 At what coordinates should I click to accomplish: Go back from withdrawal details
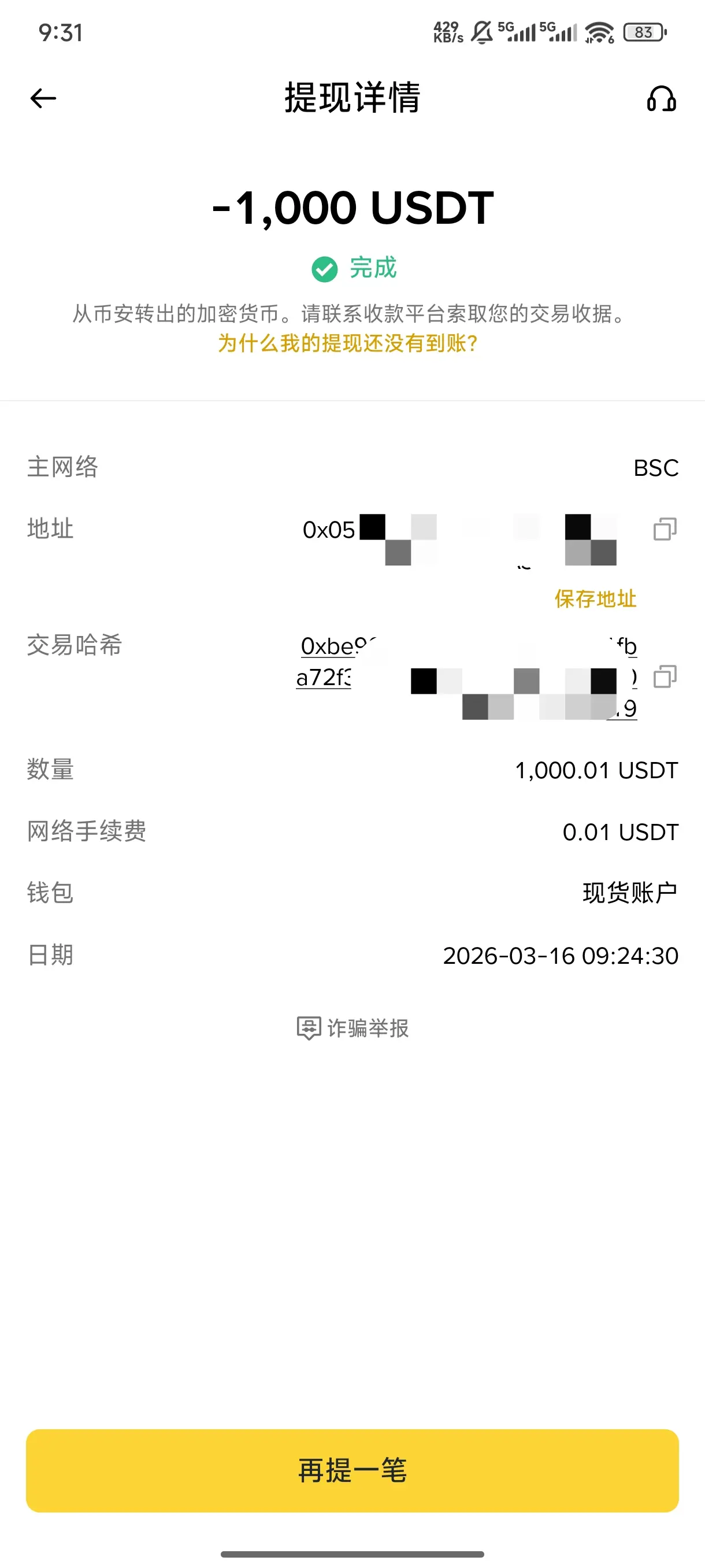(x=43, y=98)
